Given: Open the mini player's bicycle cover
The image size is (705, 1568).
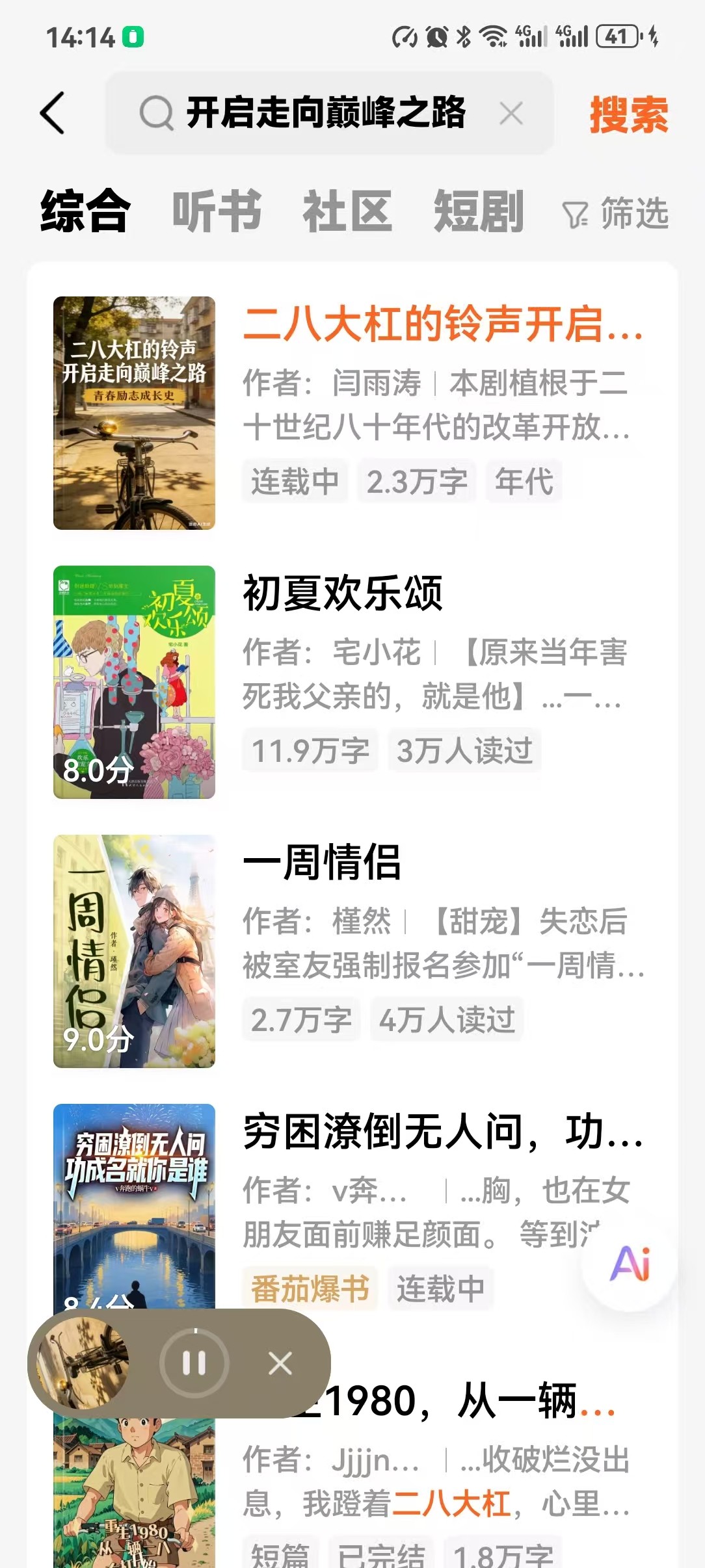Looking at the screenshot, I should (x=83, y=1363).
